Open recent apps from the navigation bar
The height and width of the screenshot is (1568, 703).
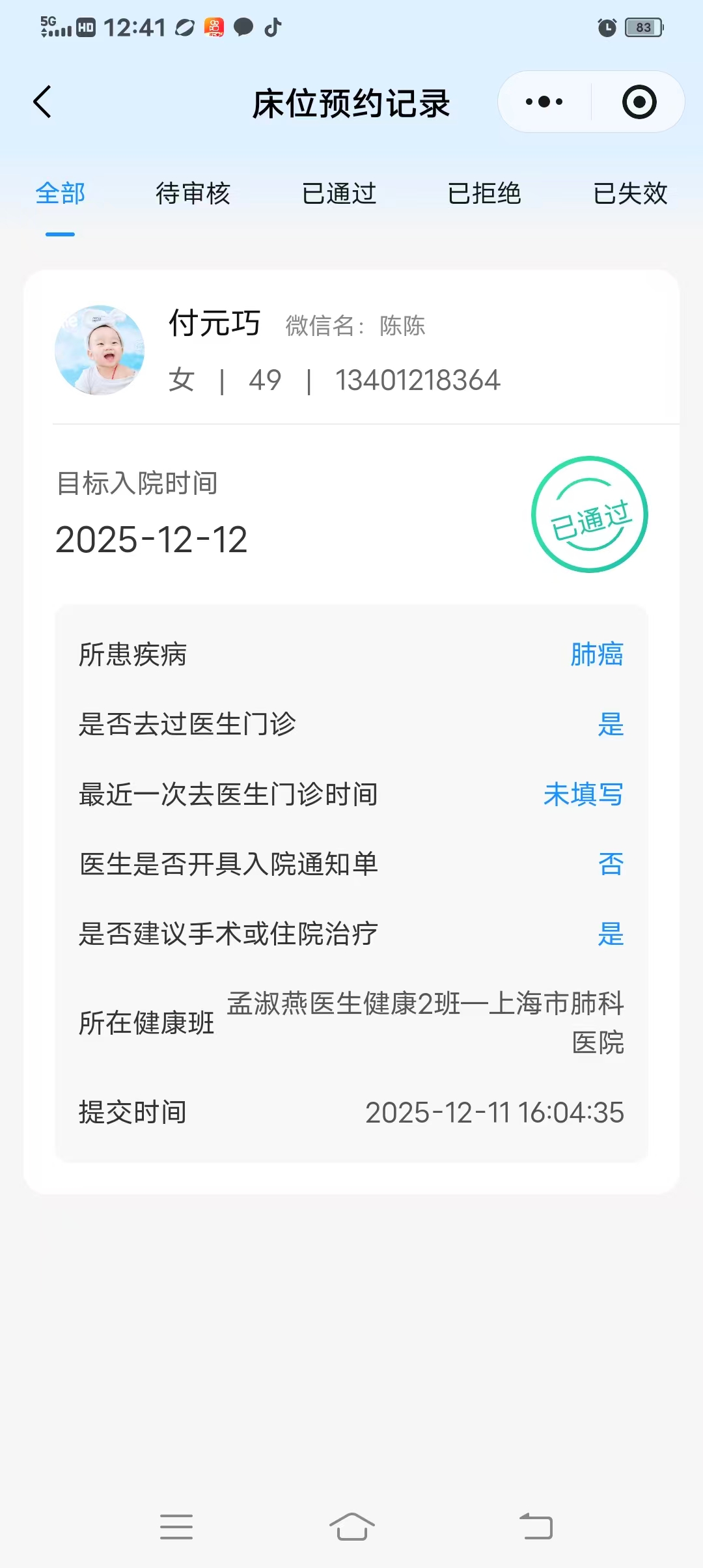click(x=176, y=1526)
